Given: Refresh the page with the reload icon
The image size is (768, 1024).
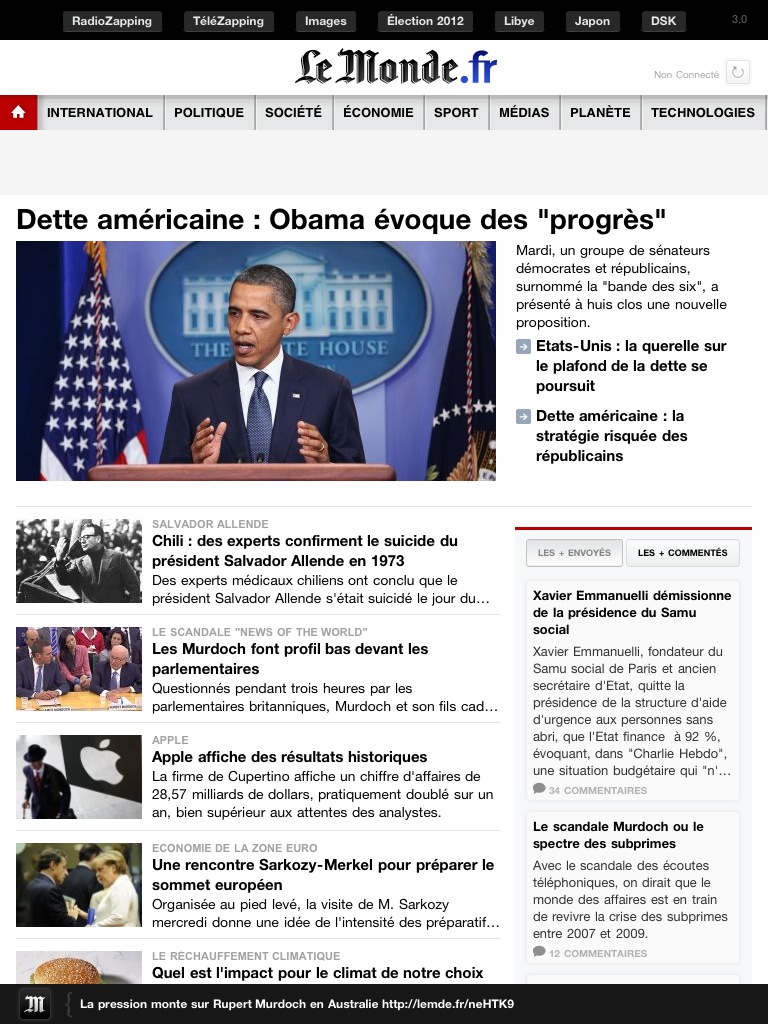Looking at the screenshot, I should pyautogui.click(x=737, y=73).
